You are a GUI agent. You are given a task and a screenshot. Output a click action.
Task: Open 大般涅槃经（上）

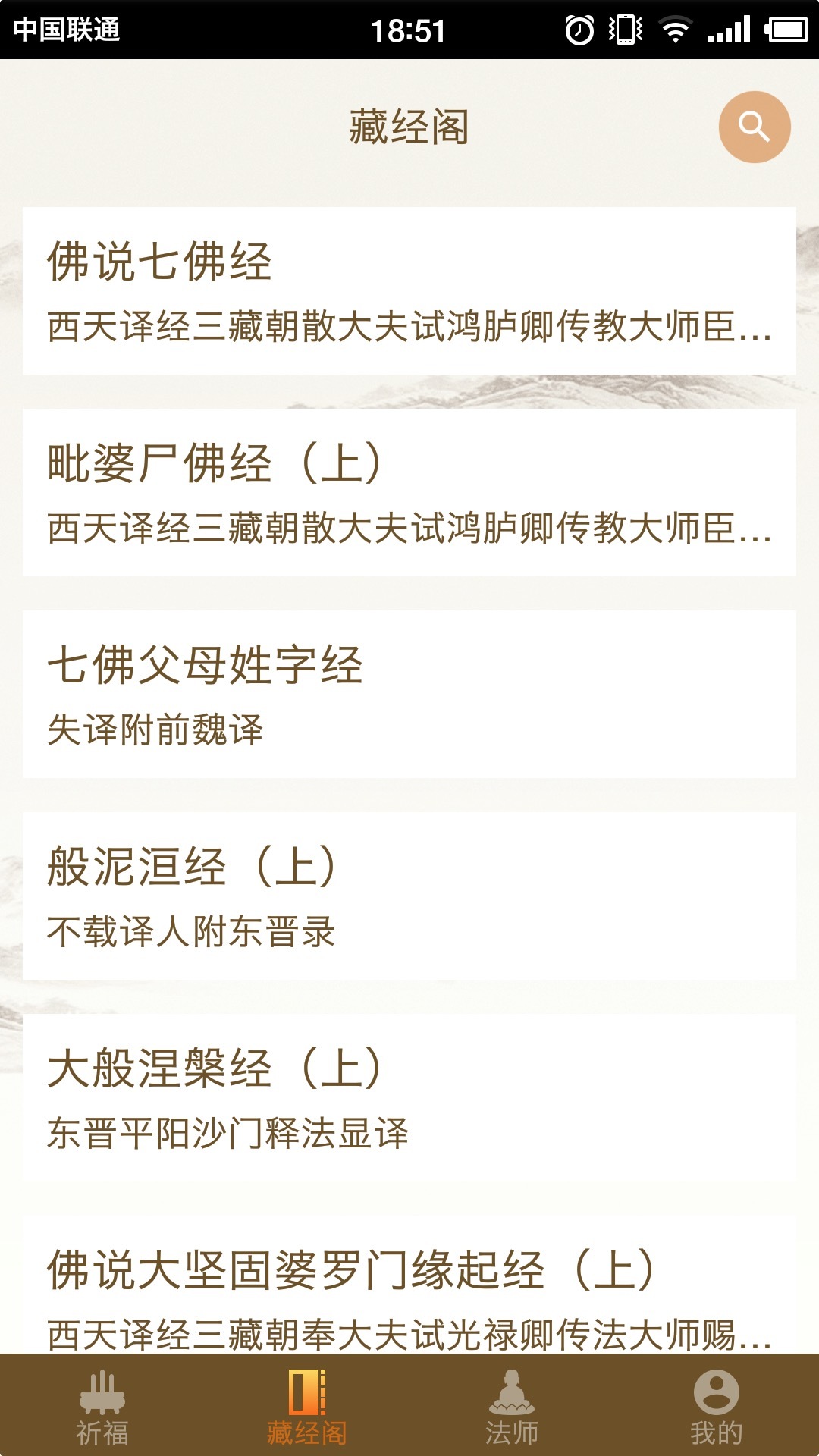[x=409, y=1097]
